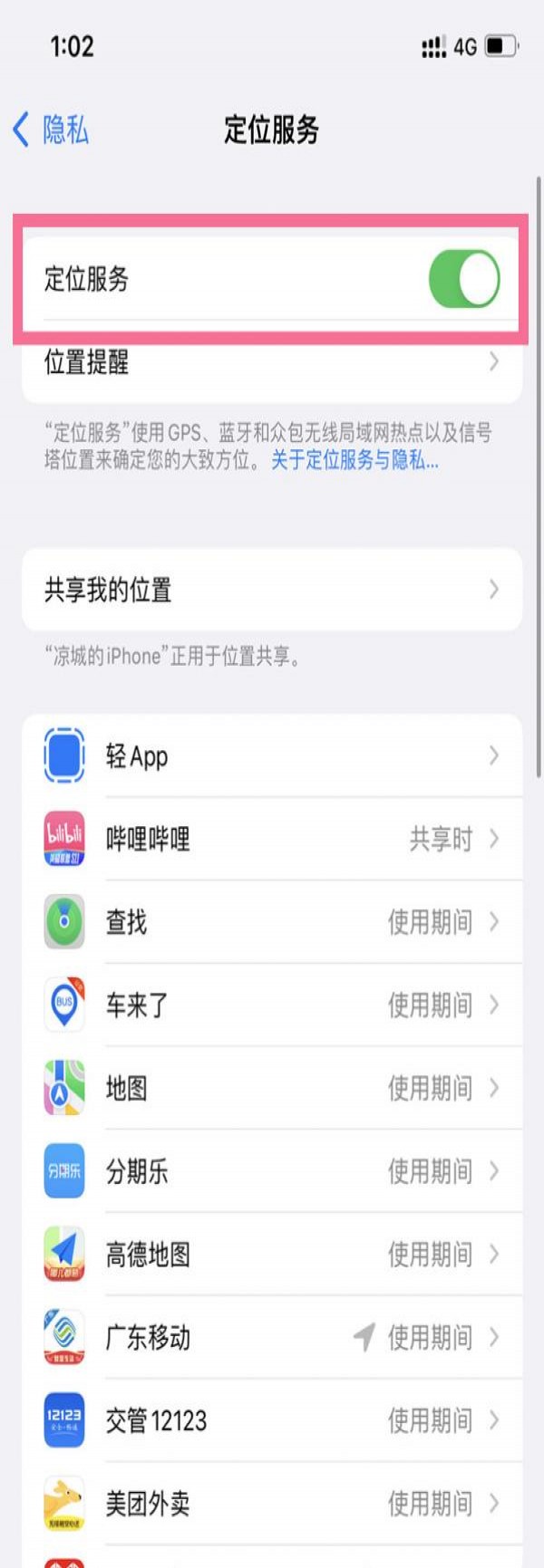The image size is (544, 1568).
Task: Open 车来了 location permission
Action: pos(272,1005)
